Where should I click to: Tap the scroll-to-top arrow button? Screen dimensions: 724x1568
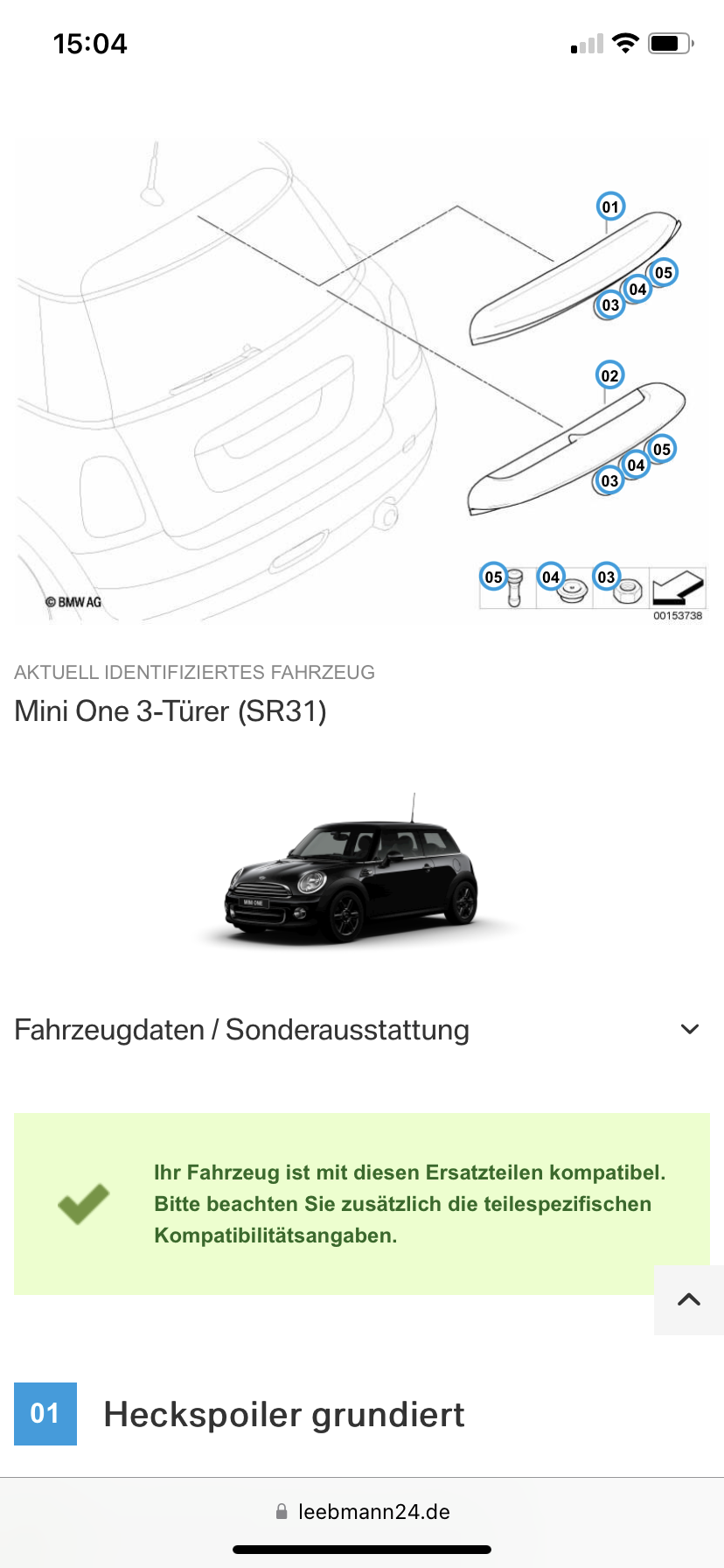[689, 1299]
